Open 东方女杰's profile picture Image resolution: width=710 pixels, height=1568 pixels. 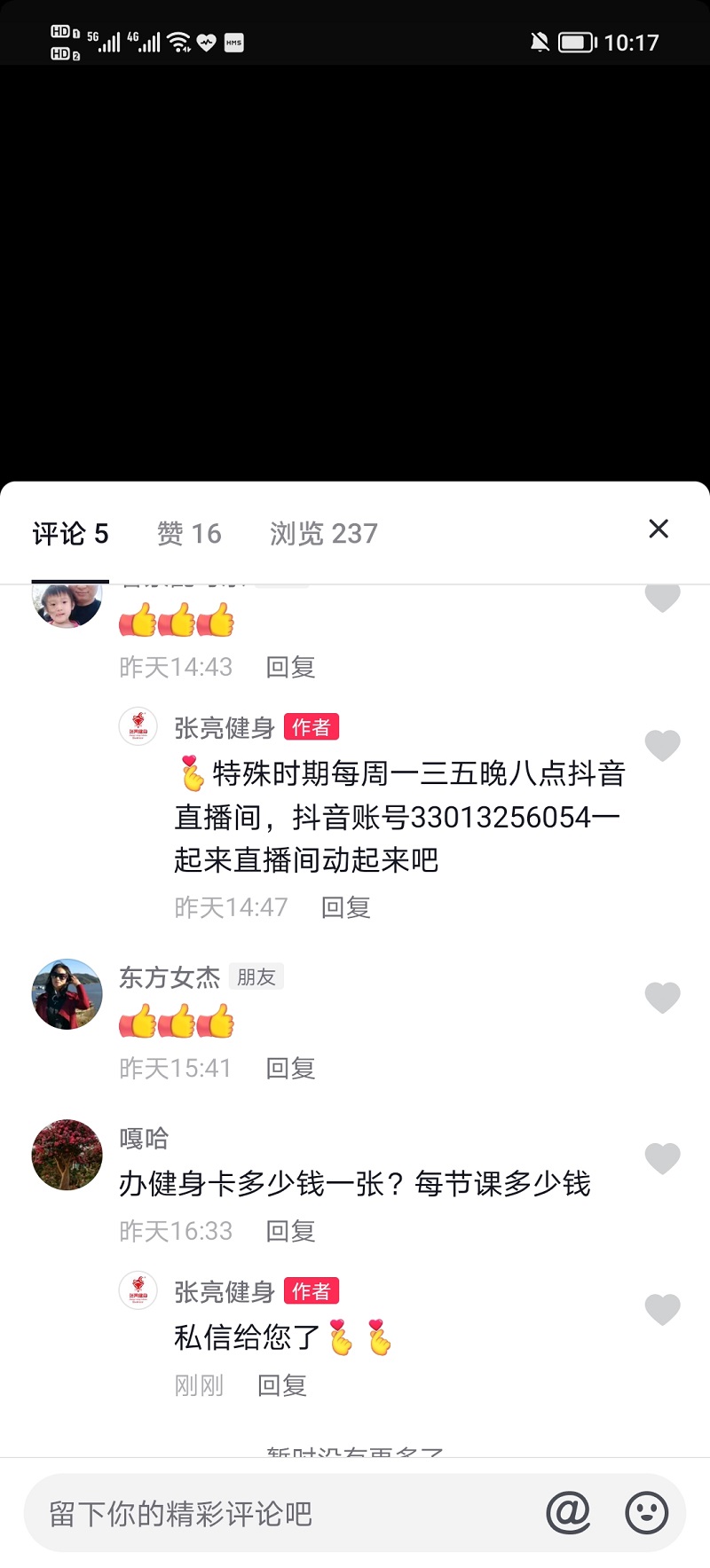[x=67, y=994]
